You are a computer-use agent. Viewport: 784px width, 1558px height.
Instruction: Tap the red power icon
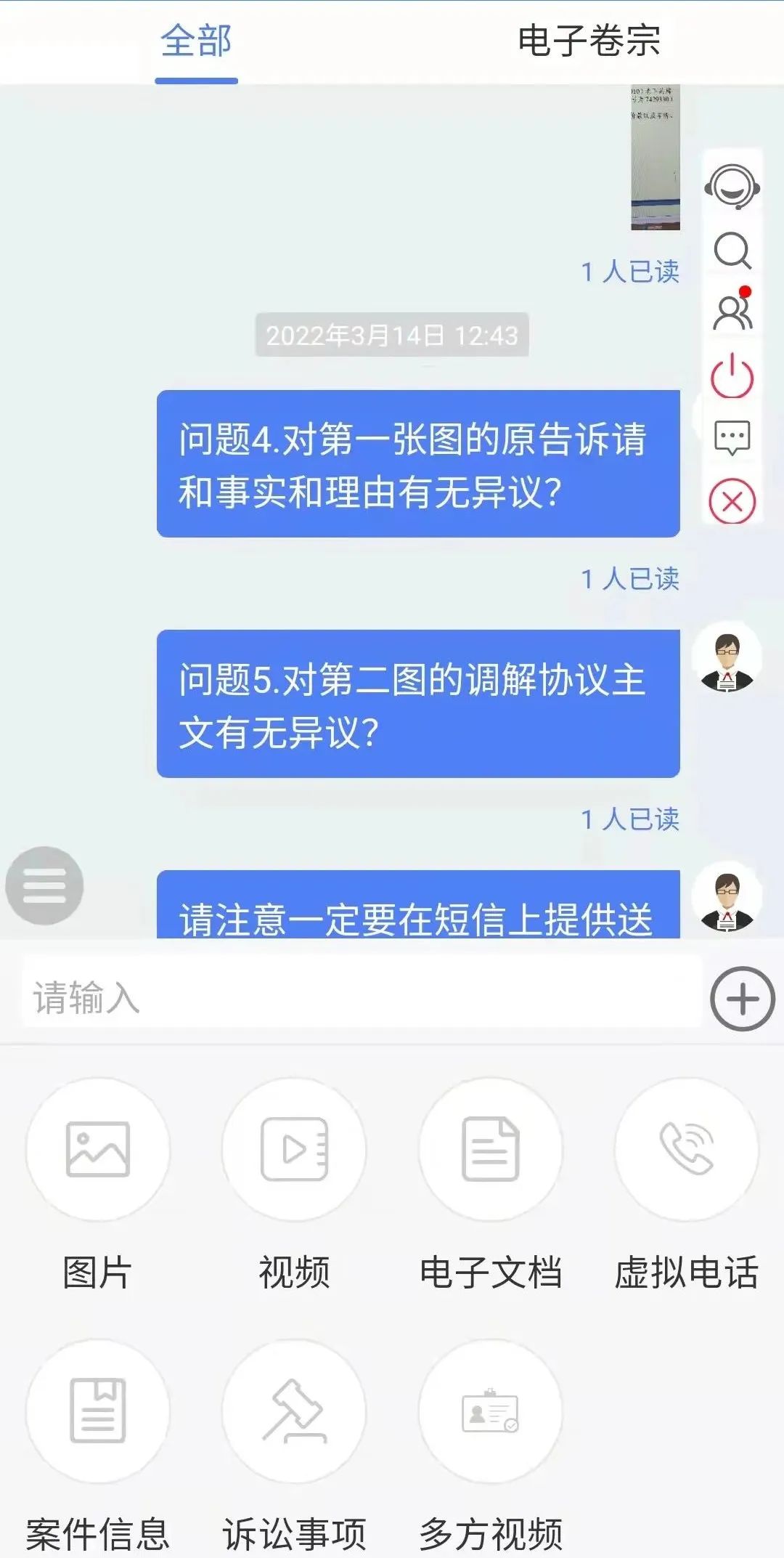[x=732, y=376]
